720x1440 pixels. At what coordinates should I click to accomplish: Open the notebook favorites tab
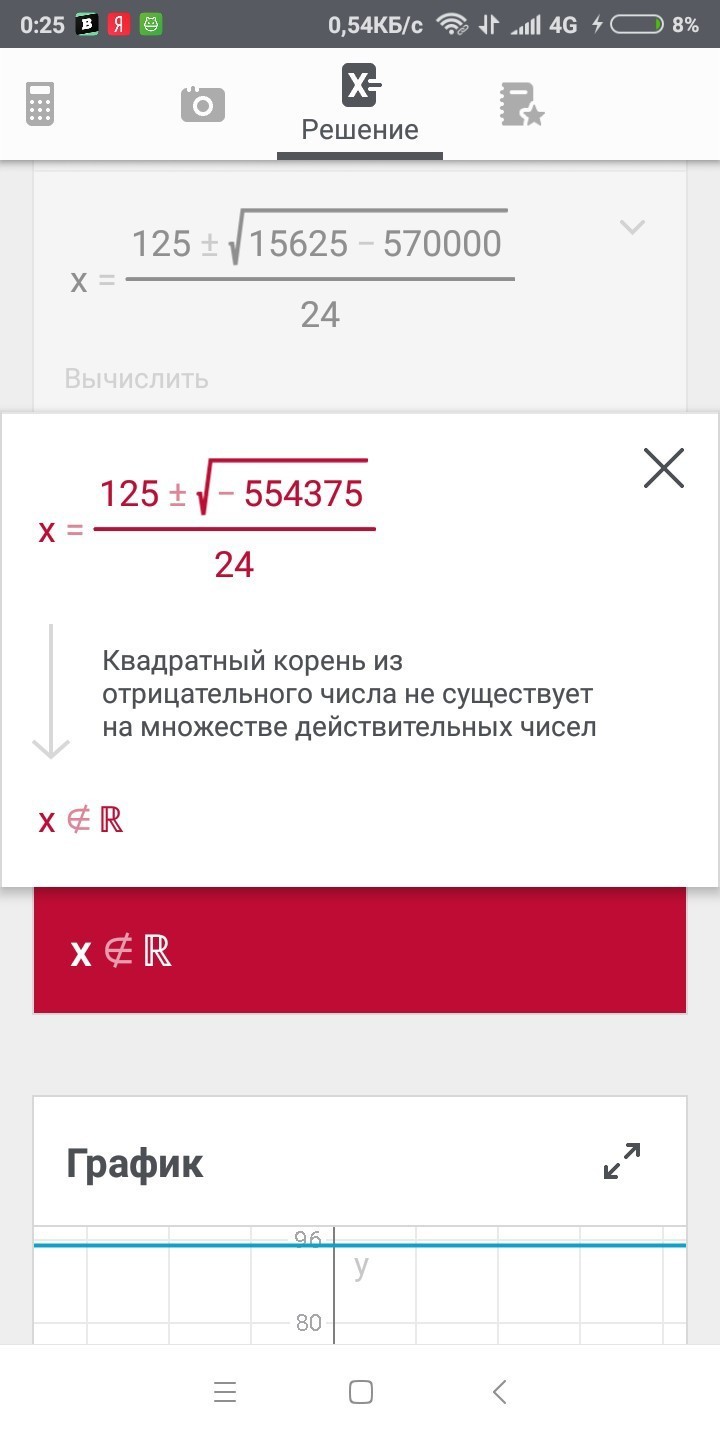point(521,104)
